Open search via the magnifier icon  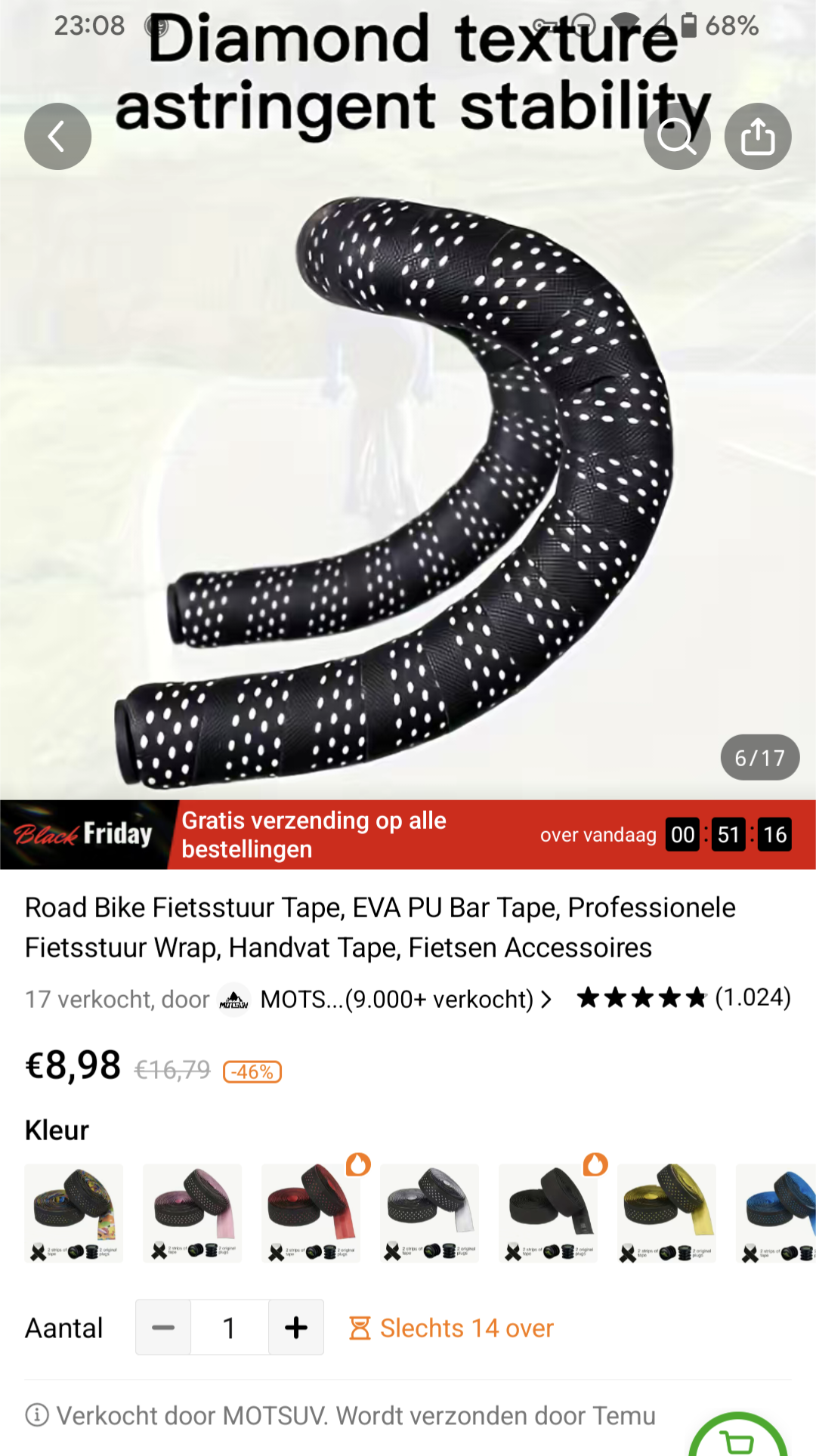click(x=676, y=137)
